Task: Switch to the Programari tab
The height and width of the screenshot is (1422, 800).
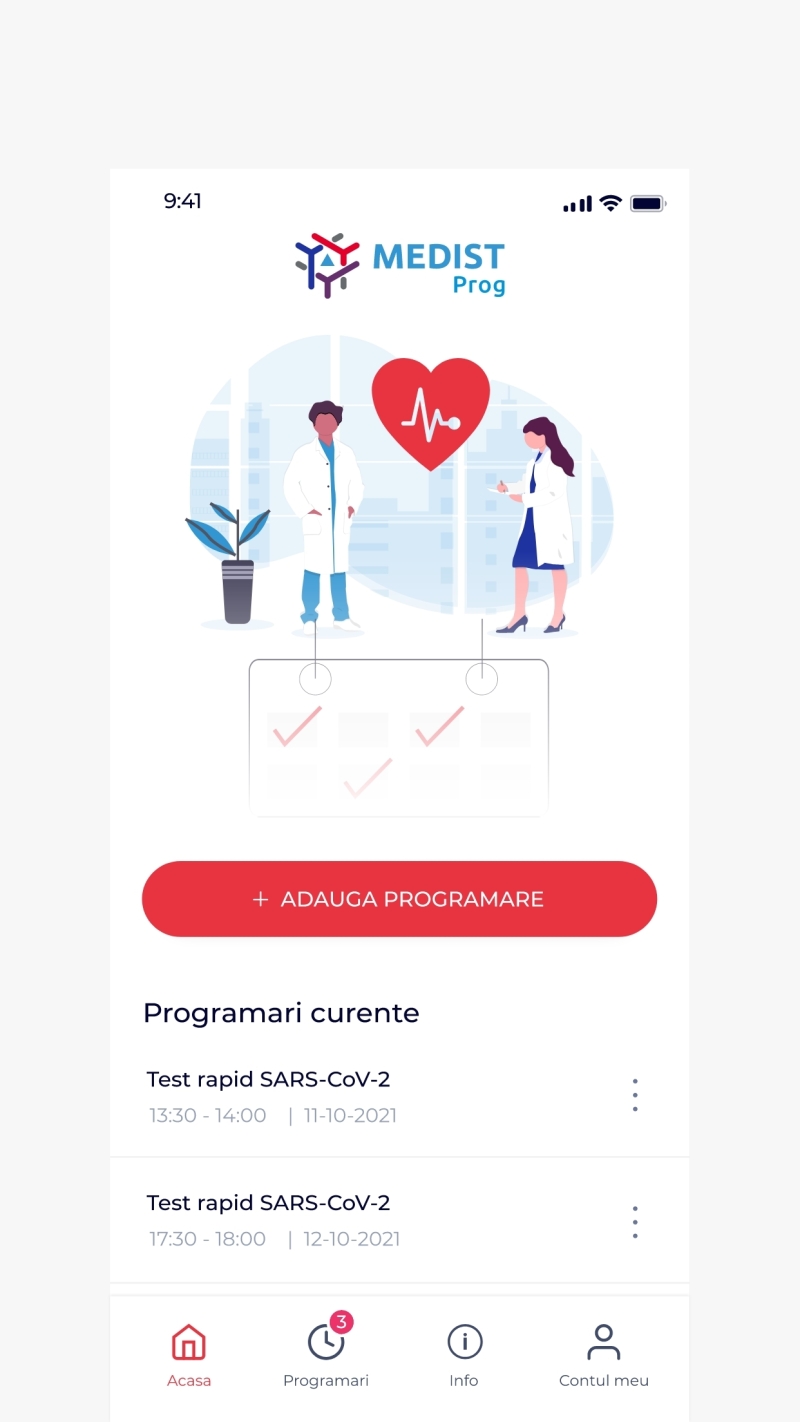Action: pos(326,1352)
